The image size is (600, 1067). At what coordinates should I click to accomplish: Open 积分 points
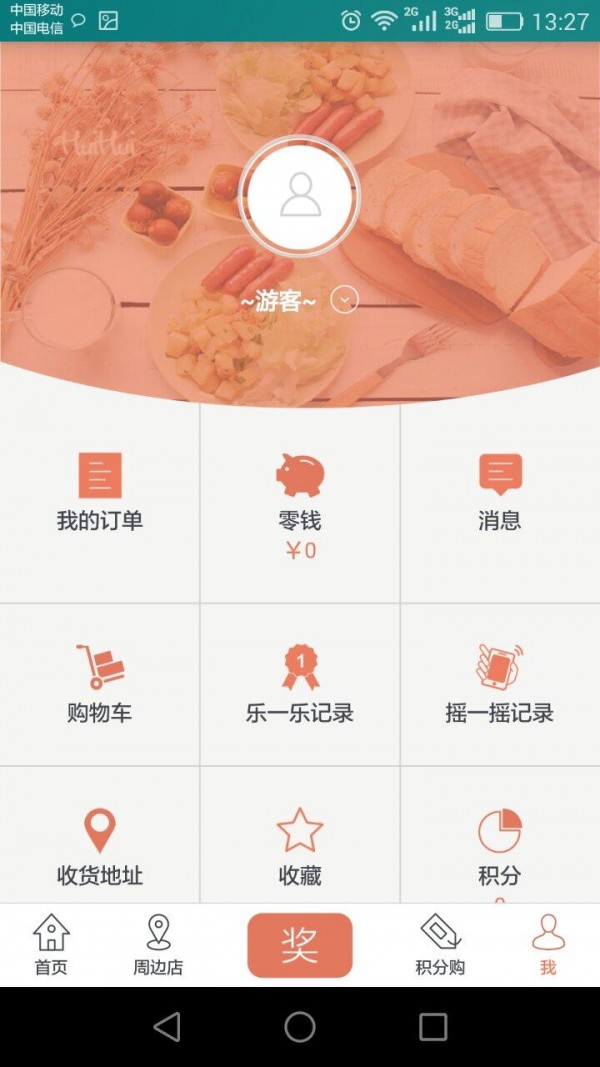click(500, 845)
